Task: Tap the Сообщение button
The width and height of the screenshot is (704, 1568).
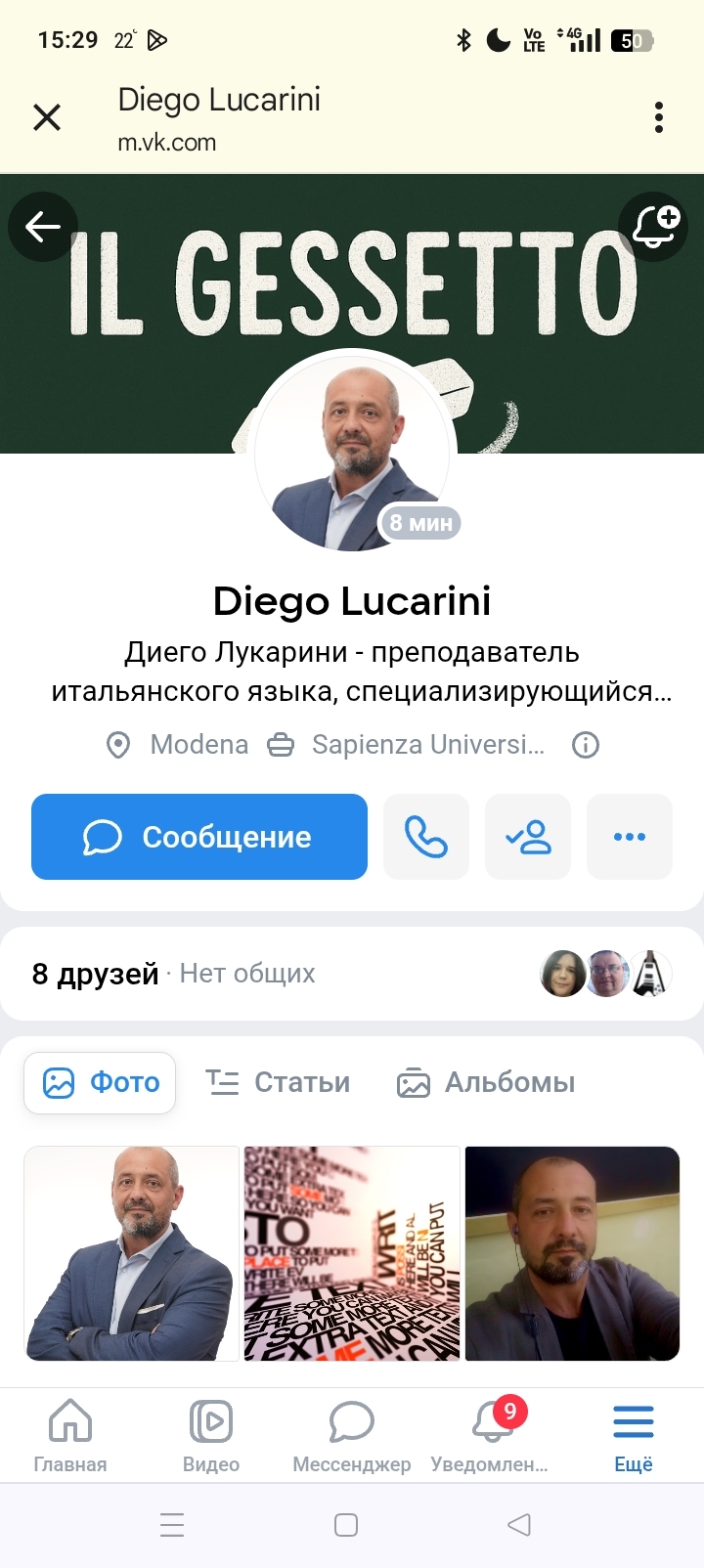Action: pos(199,837)
